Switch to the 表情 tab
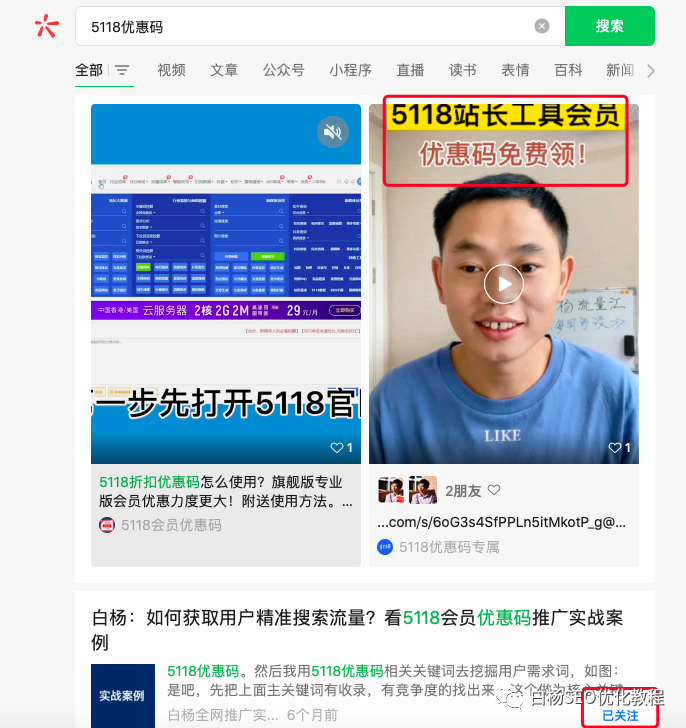 (515, 70)
